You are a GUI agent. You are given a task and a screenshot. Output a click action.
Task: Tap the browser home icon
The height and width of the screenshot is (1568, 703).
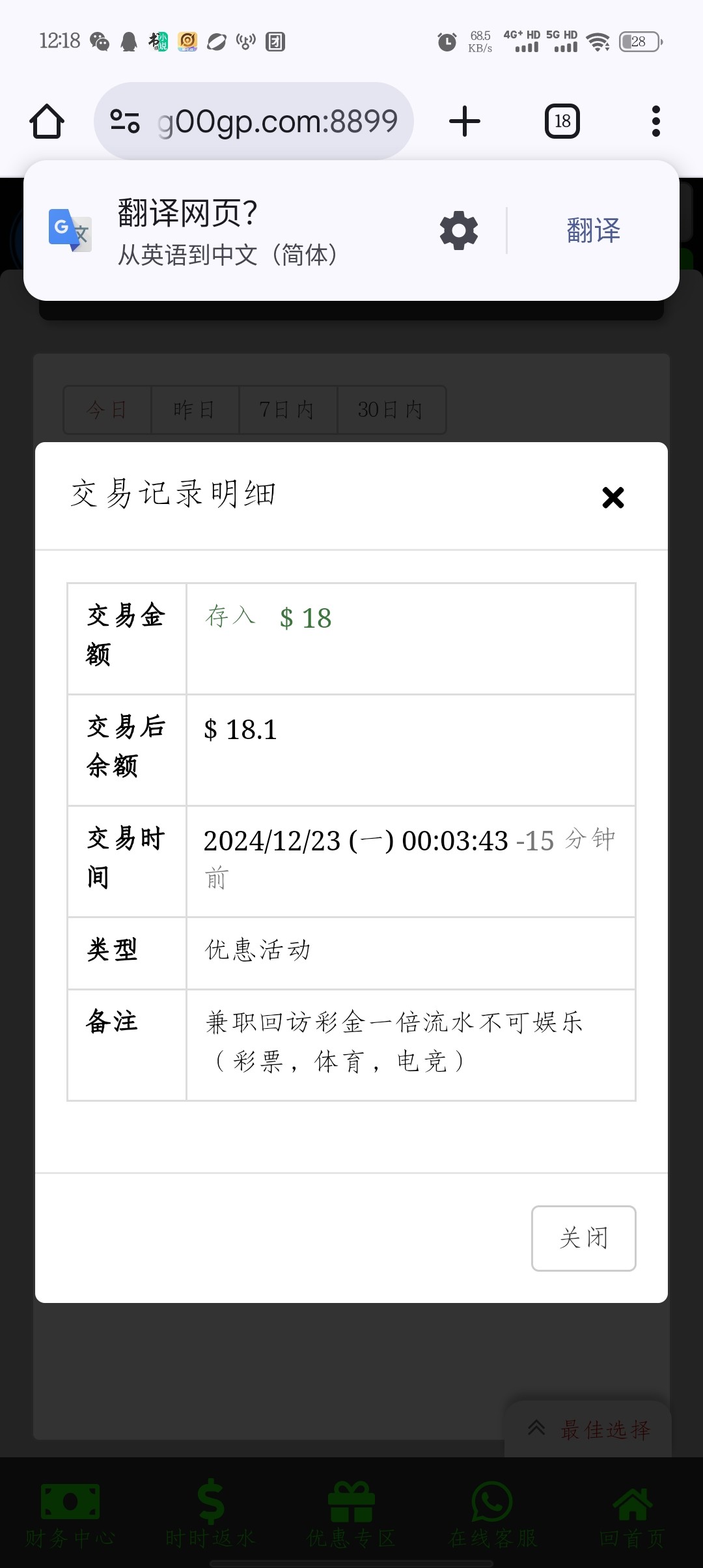[x=46, y=120]
